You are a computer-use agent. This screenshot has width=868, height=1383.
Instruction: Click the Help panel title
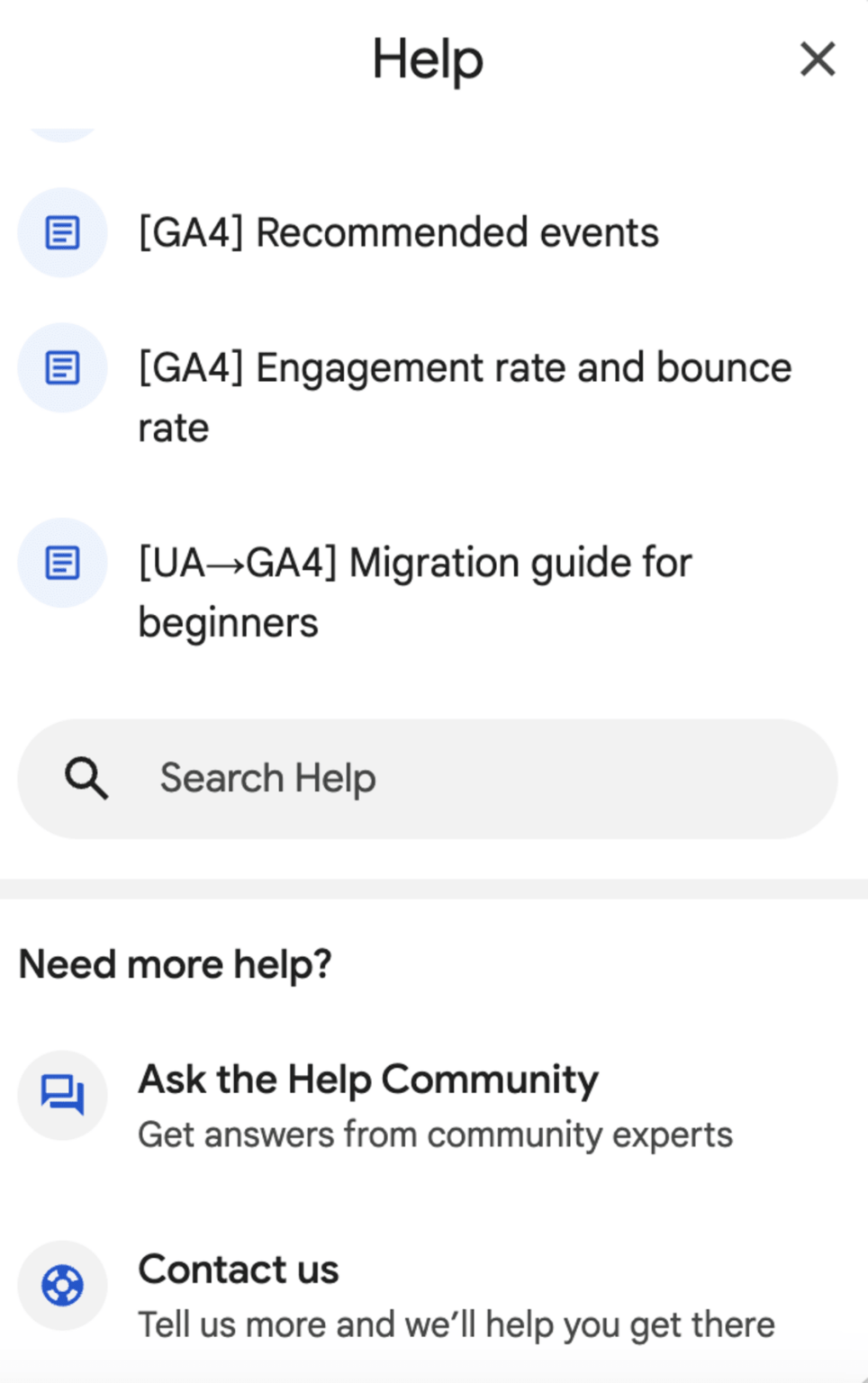pyautogui.click(x=427, y=59)
